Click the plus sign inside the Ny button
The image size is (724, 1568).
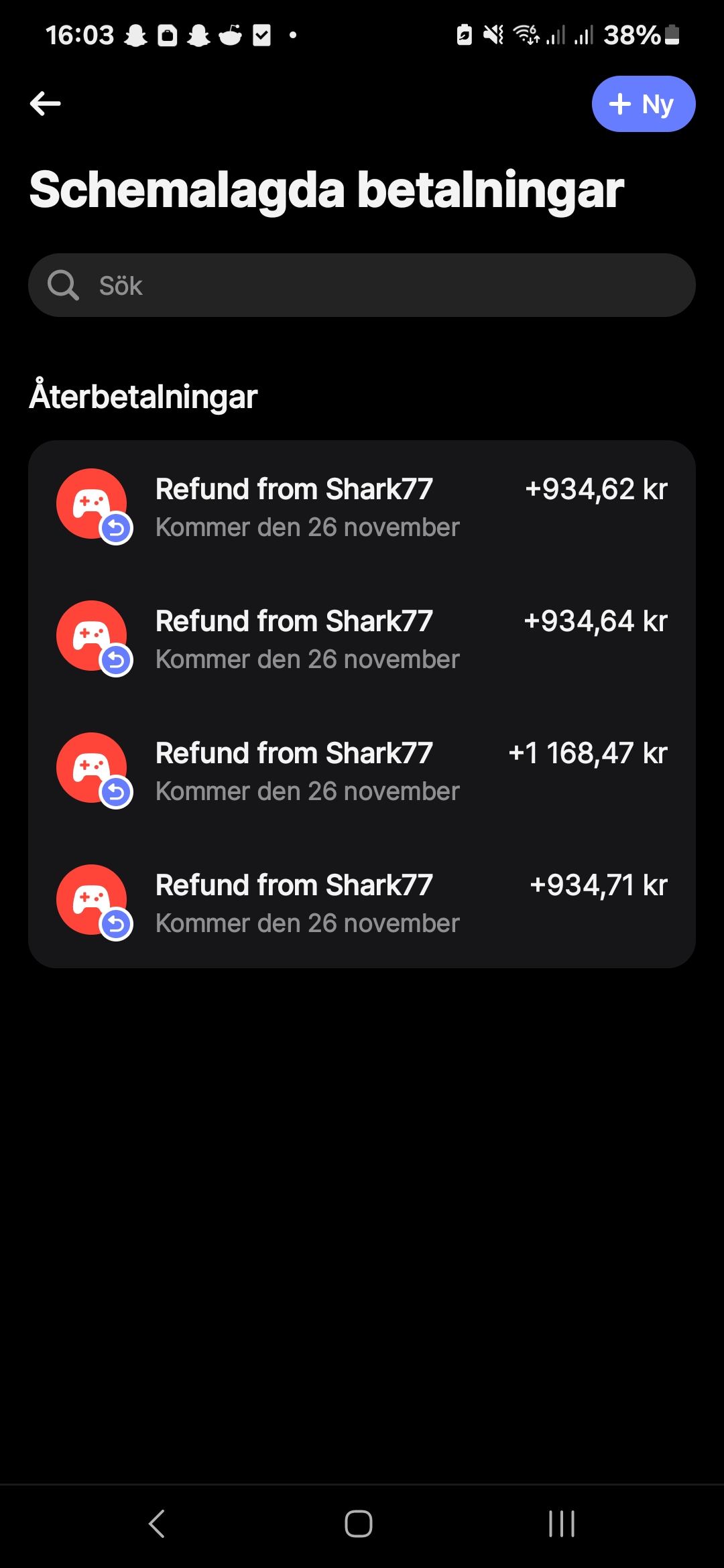click(x=620, y=104)
